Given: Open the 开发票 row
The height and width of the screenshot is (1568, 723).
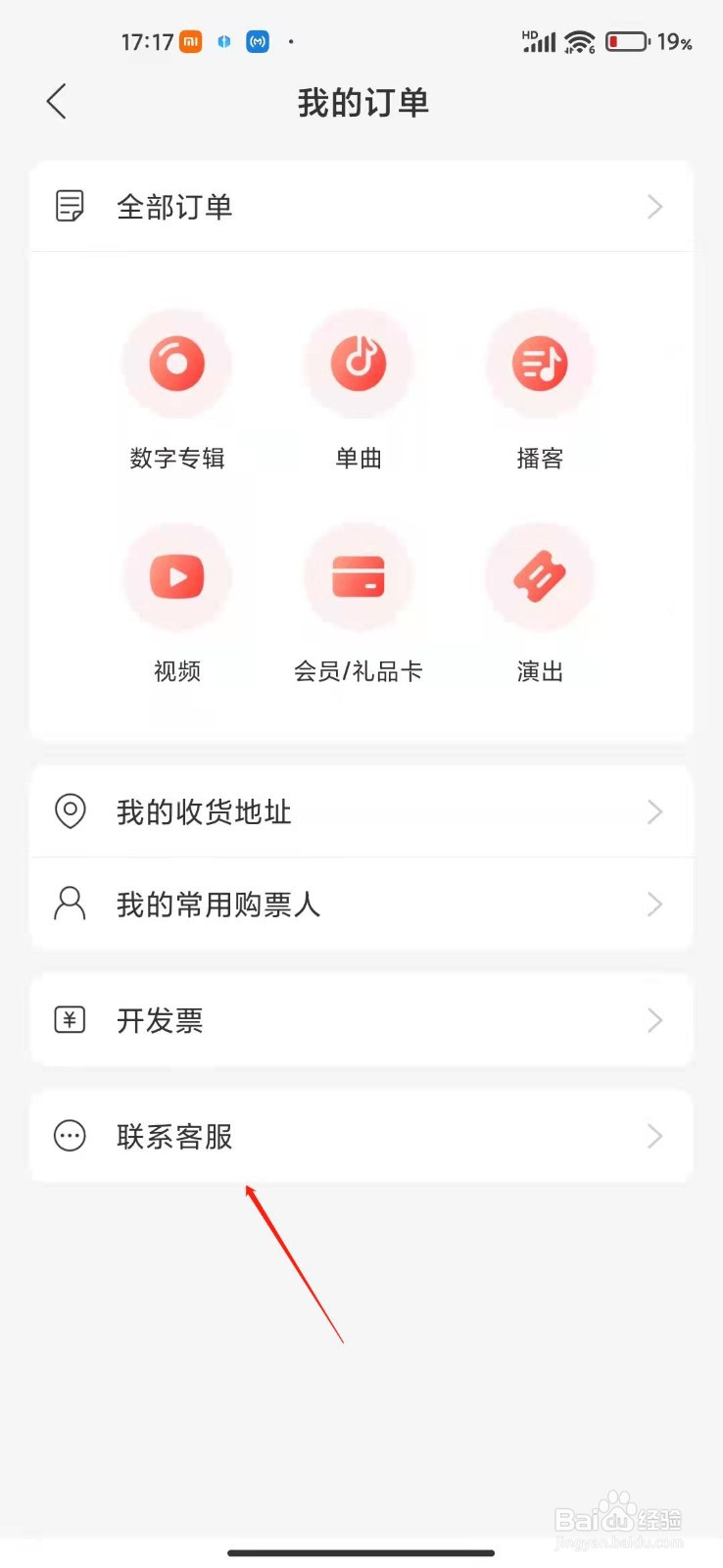Looking at the screenshot, I should 361,1020.
